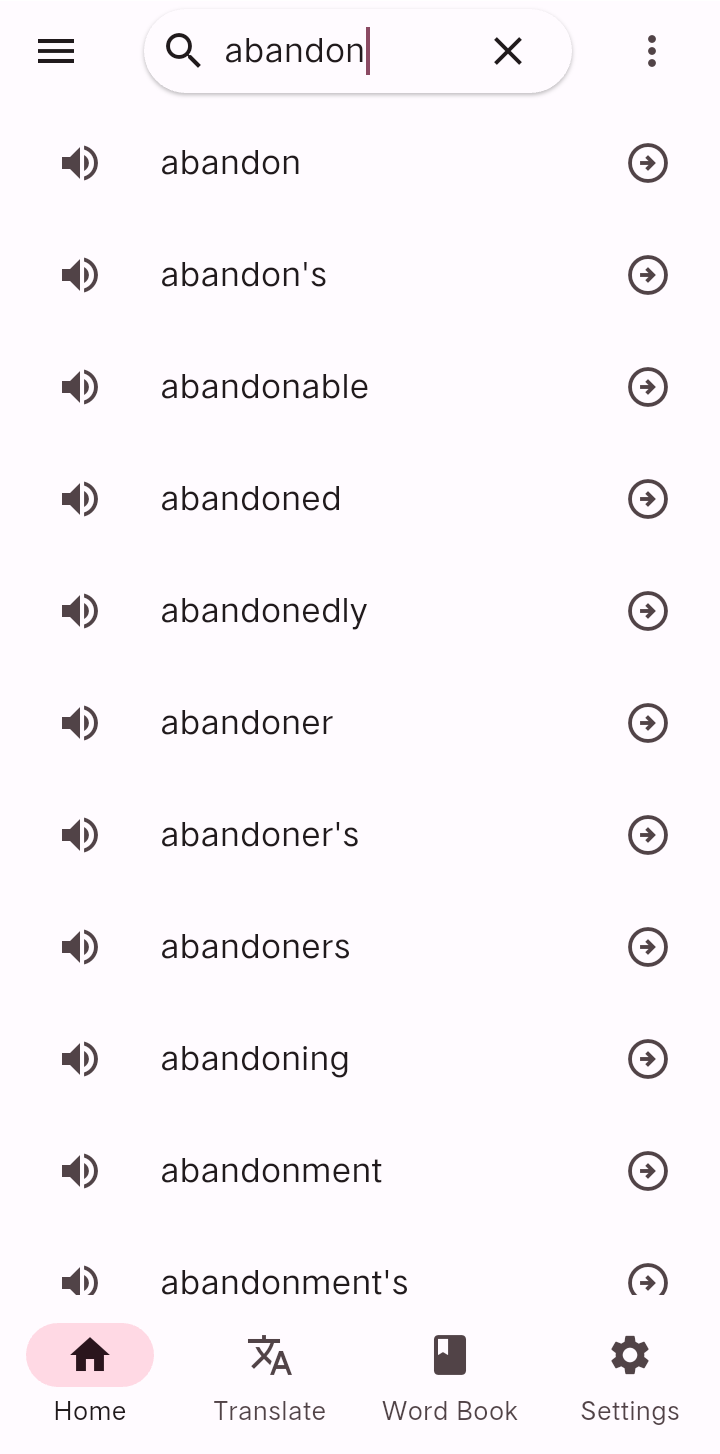Tap the search field containing abandon
The image size is (720, 1454).
click(358, 51)
